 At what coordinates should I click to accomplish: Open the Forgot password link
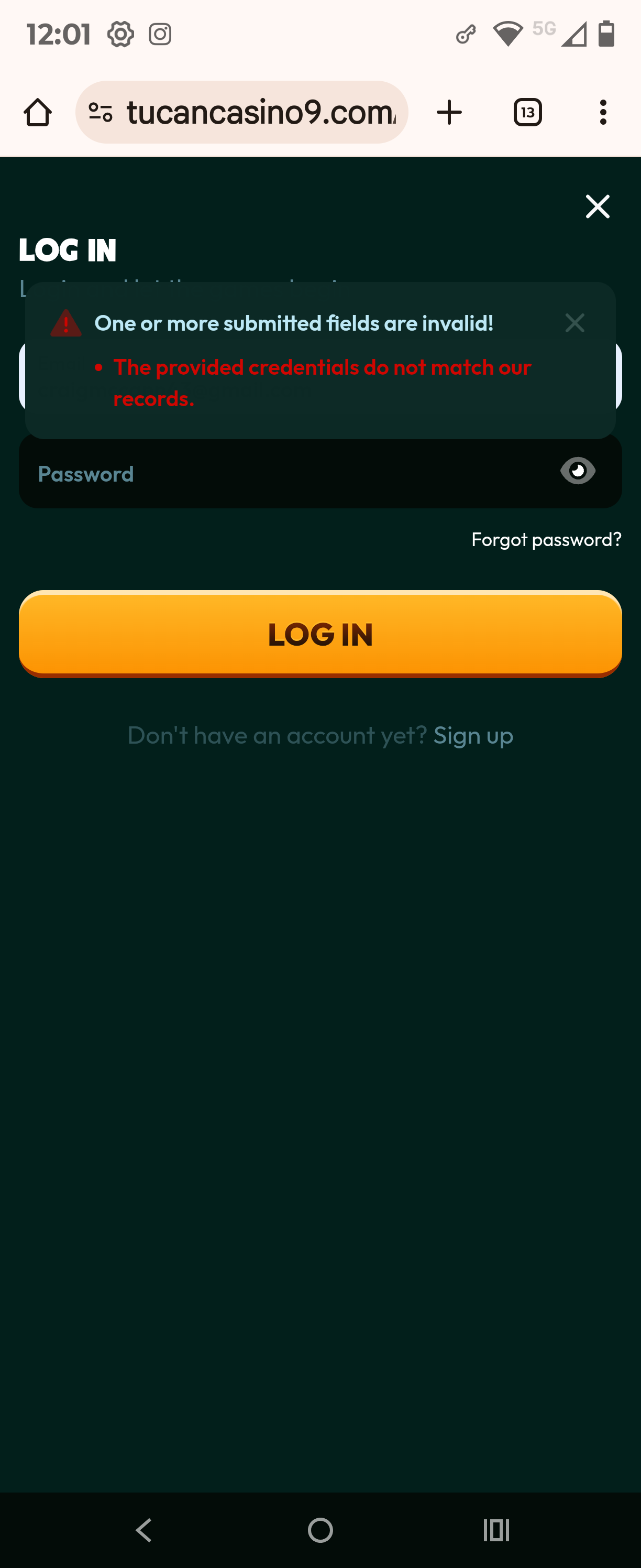coord(546,539)
